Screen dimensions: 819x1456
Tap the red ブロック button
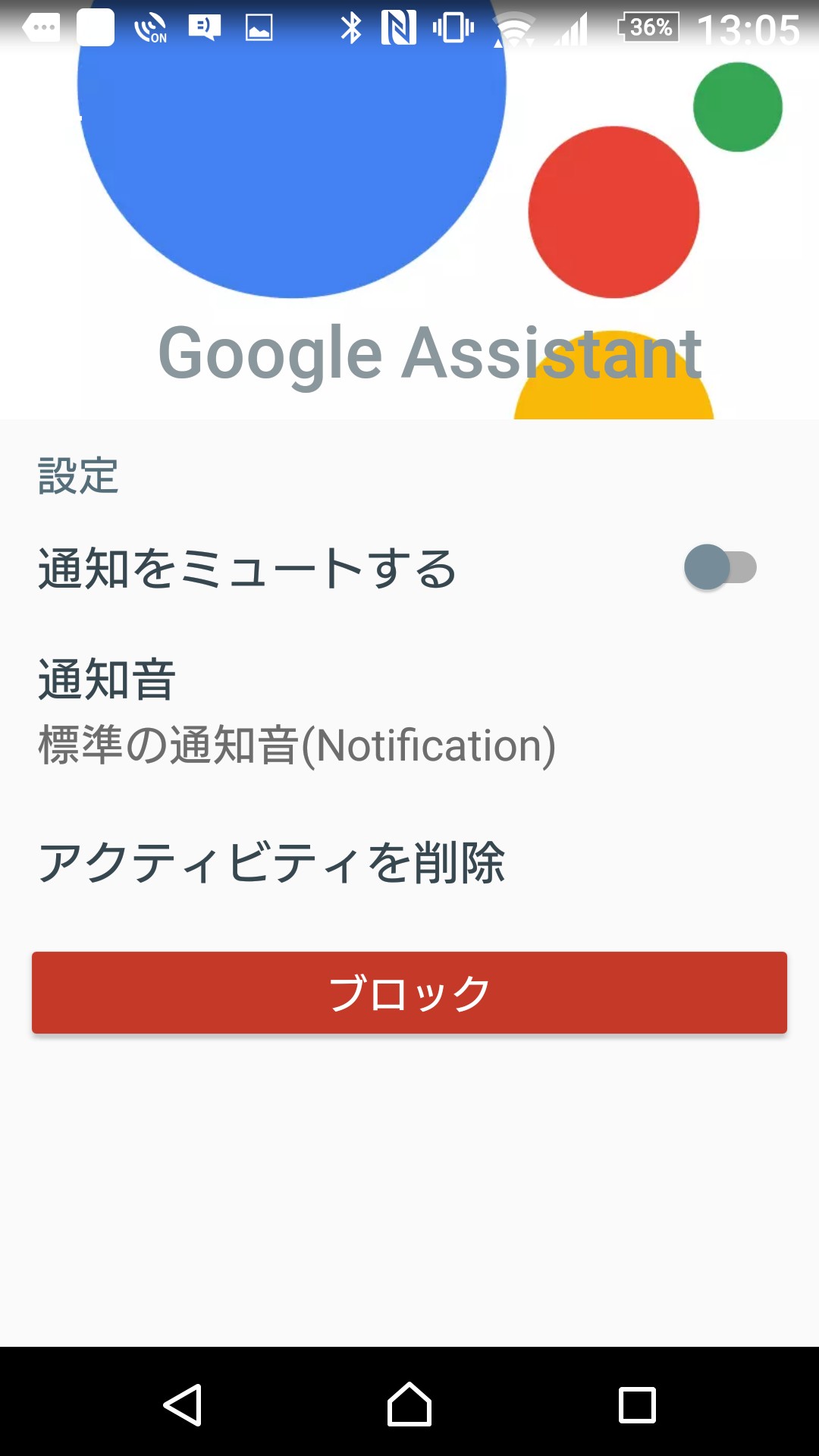[x=409, y=992]
